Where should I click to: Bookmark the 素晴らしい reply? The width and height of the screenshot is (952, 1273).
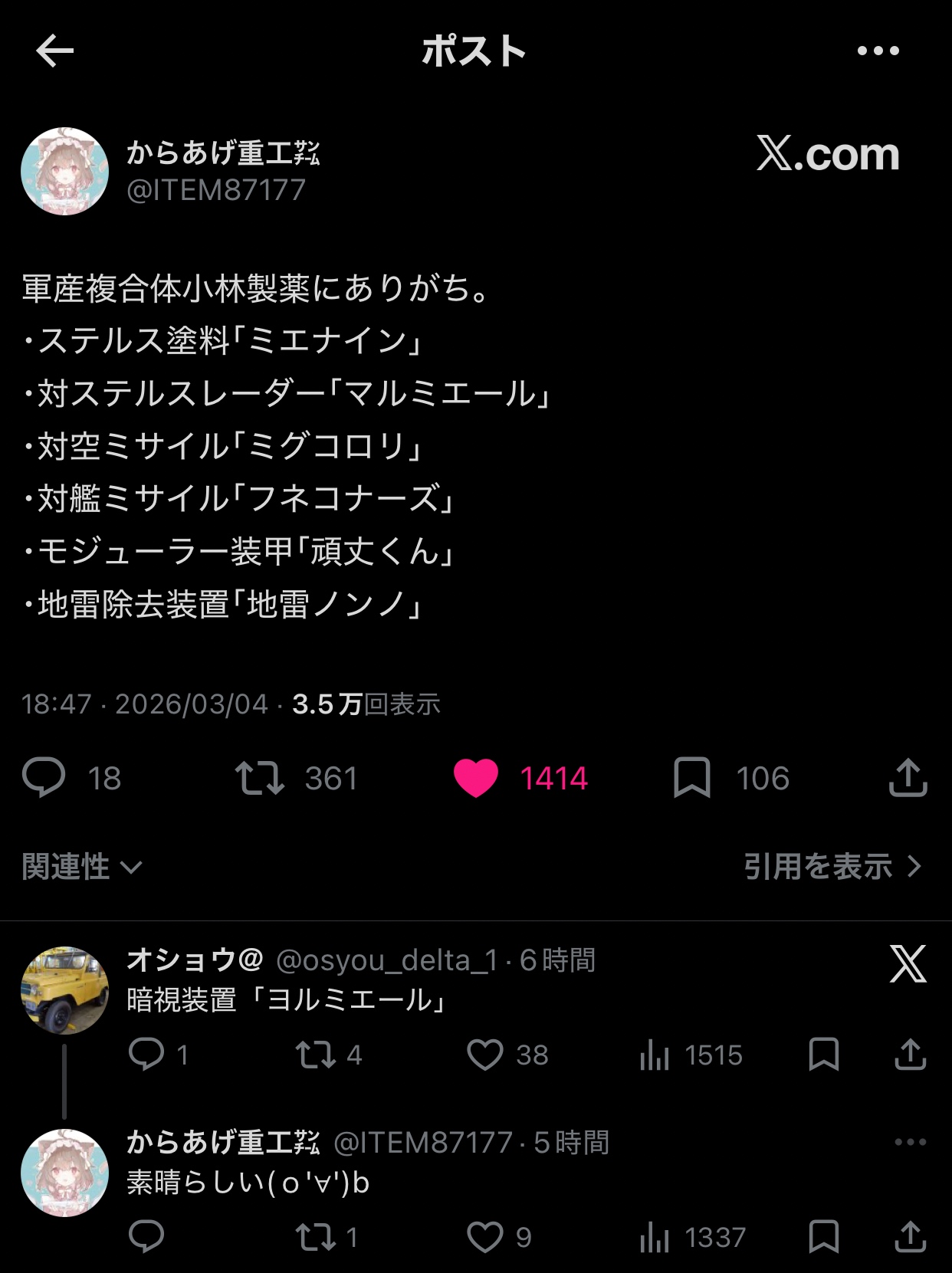coord(824,1237)
